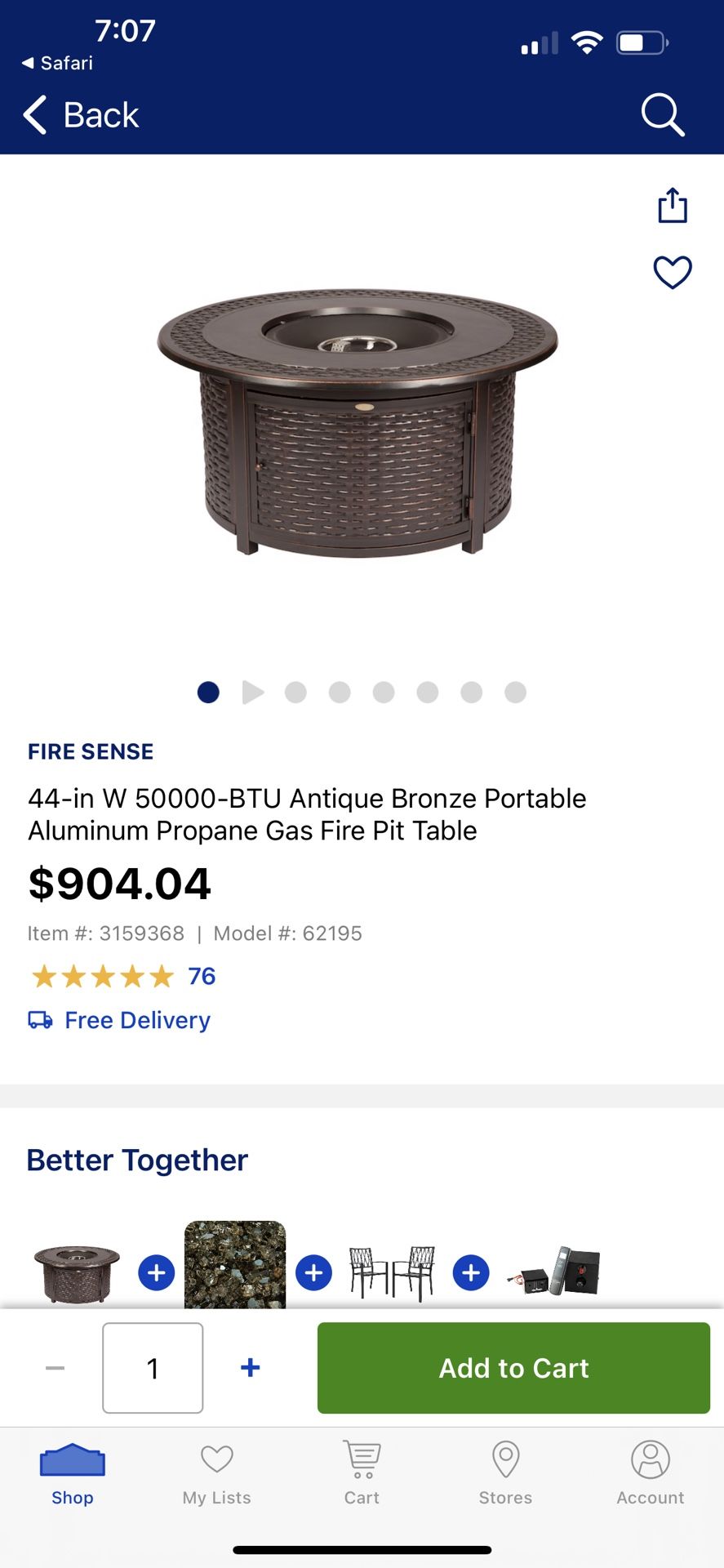
Task: Open Free Delivery details
Action: click(137, 1020)
